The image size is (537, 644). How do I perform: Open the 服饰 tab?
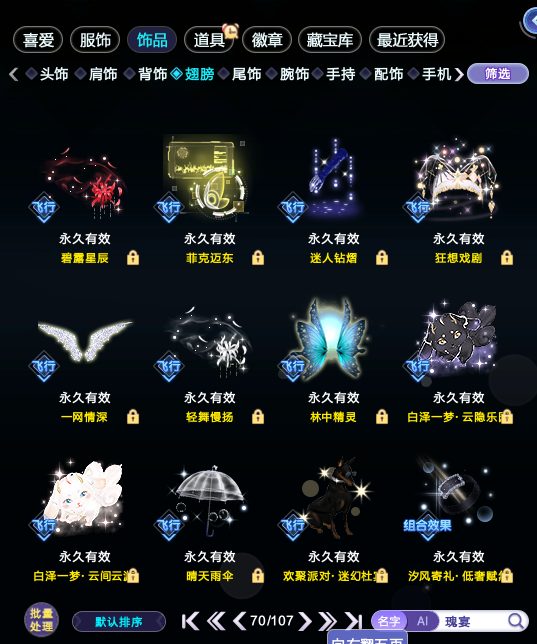95,40
